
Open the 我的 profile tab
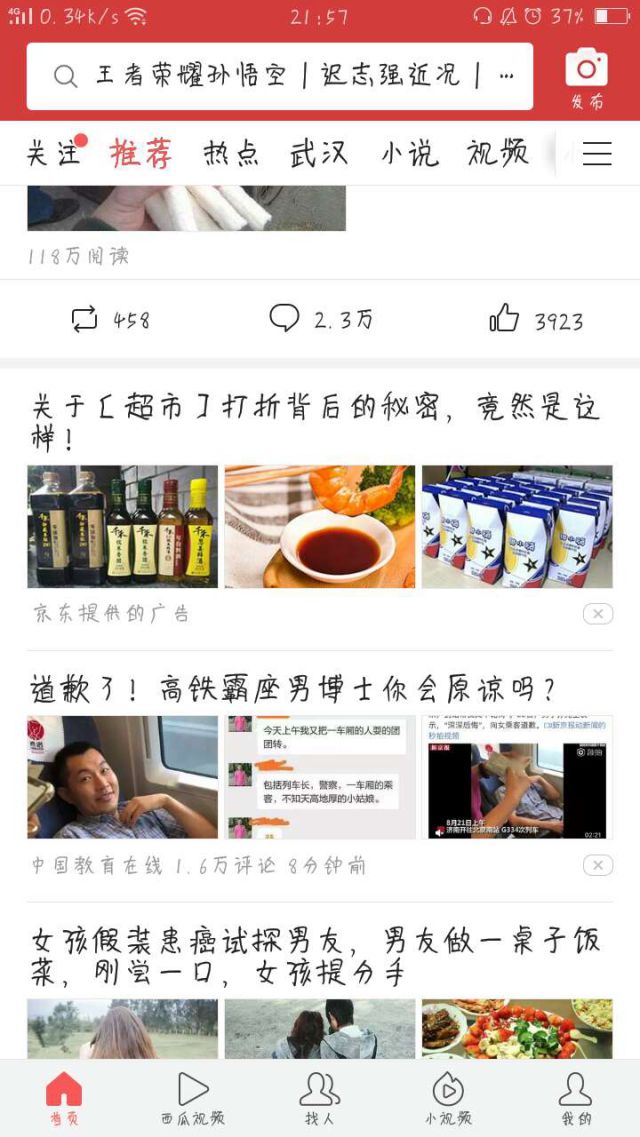click(x=575, y=1098)
